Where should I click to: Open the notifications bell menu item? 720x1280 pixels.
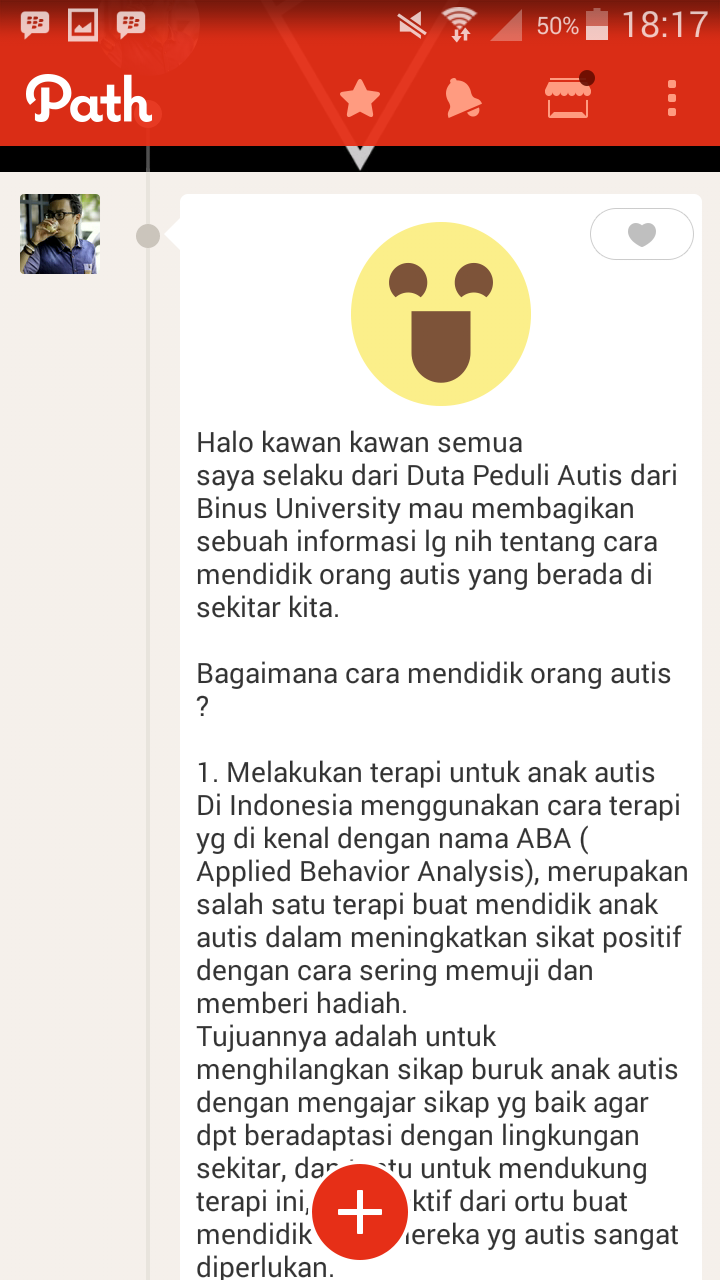click(x=463, y=97)
